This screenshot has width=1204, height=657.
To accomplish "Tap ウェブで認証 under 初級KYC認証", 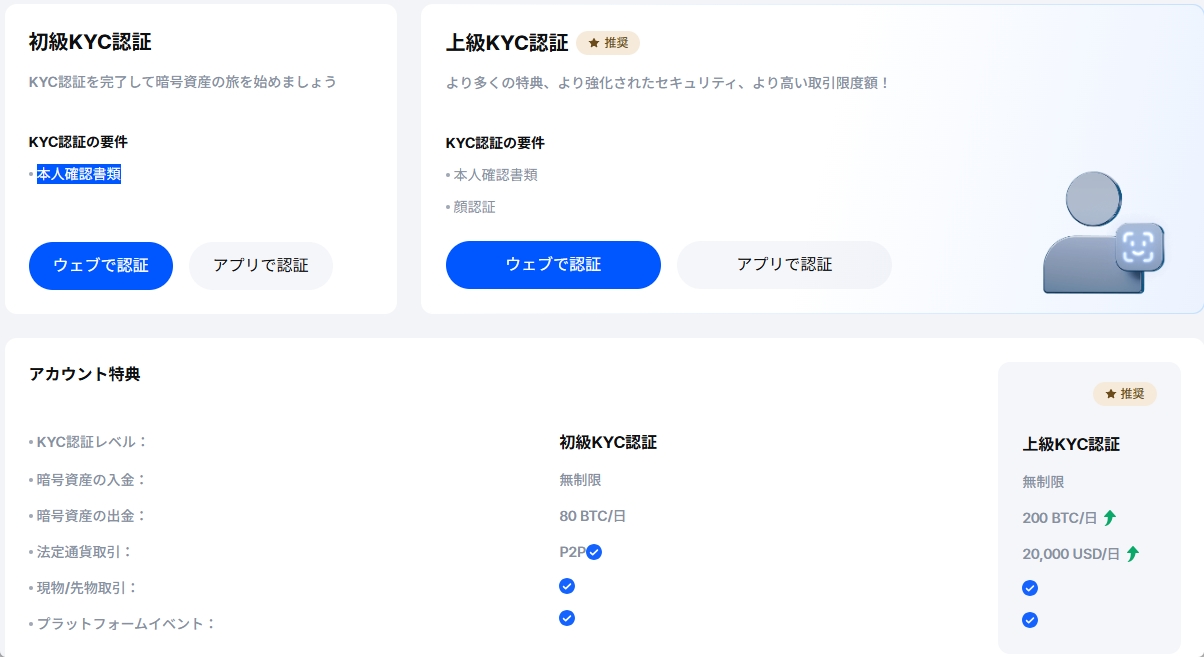I will [101, 266].
